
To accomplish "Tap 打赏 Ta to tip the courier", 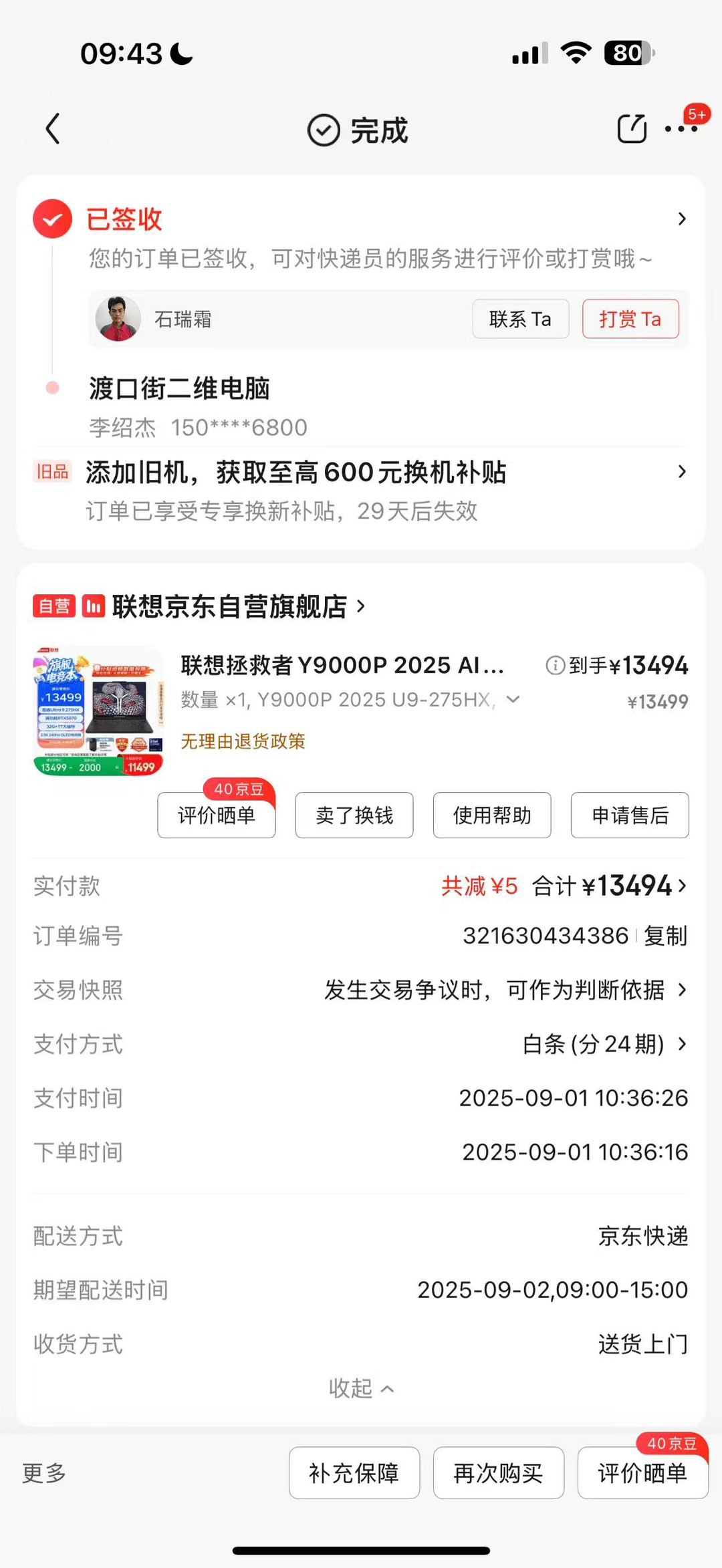I will (x=630, y=319).
